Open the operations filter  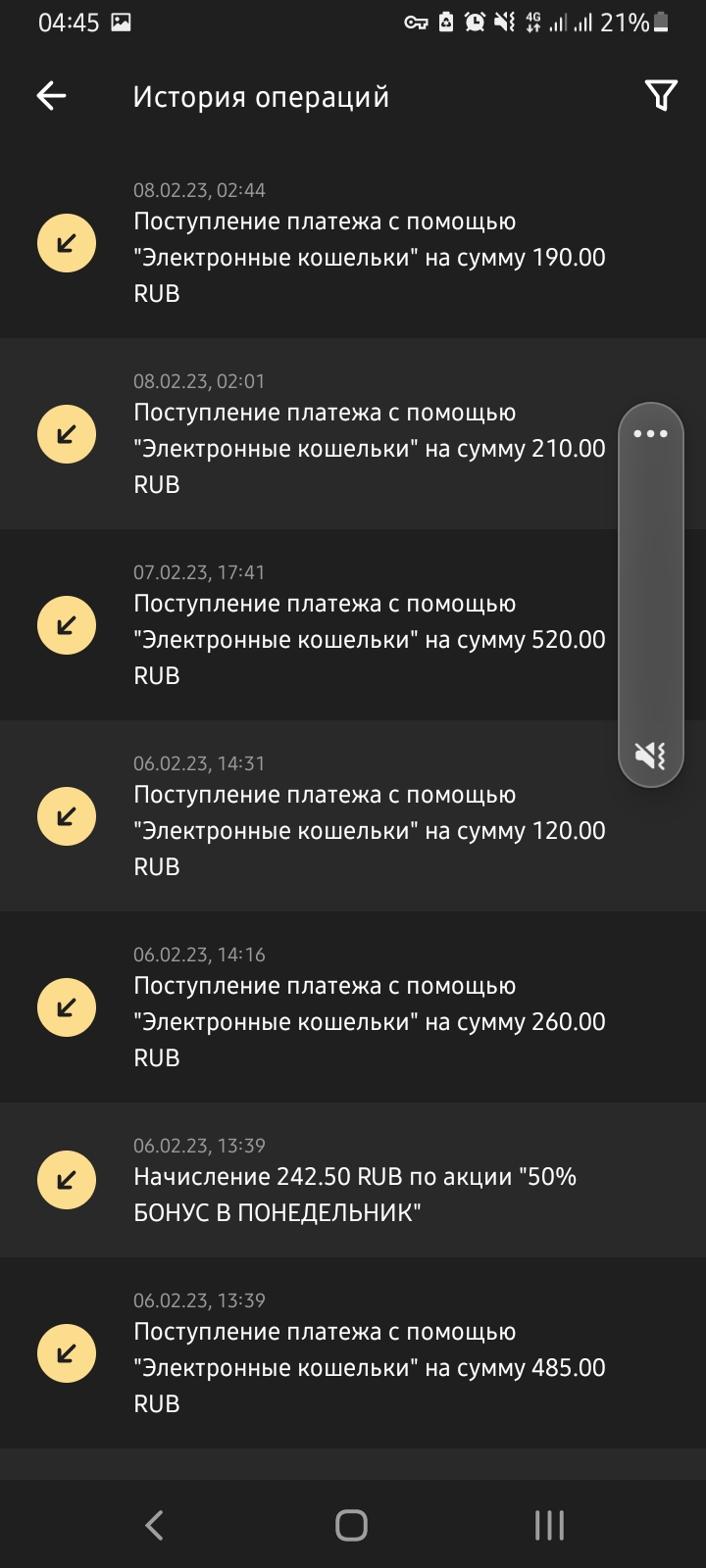pos(661,95)
